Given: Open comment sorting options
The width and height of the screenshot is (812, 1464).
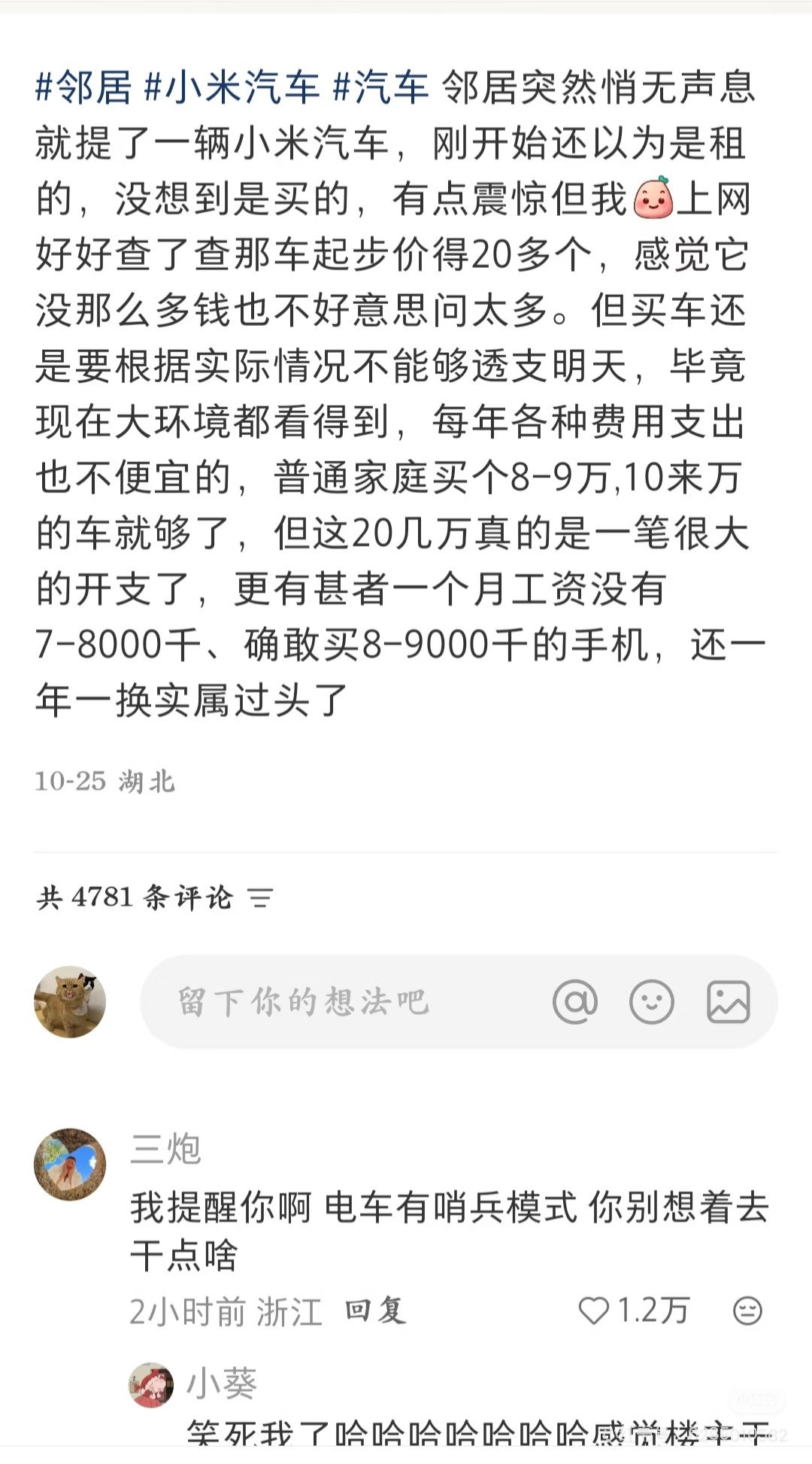Looking at the screenshot, I should (260, 898).
